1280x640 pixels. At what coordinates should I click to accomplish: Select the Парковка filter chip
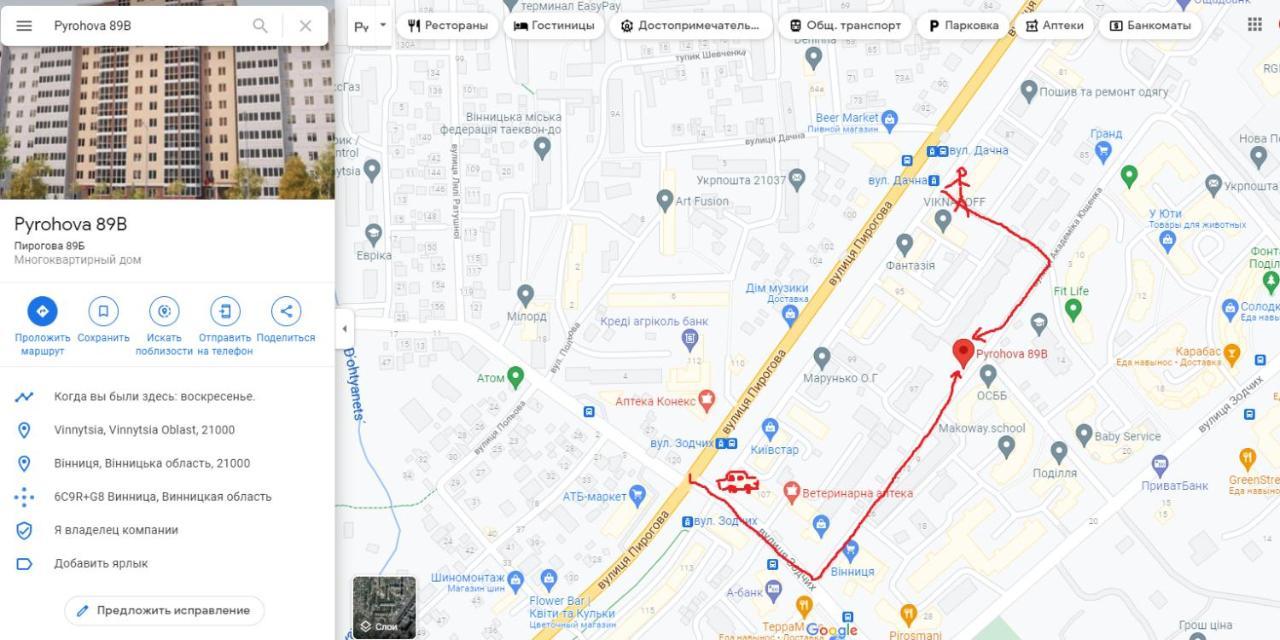[963, 26]
